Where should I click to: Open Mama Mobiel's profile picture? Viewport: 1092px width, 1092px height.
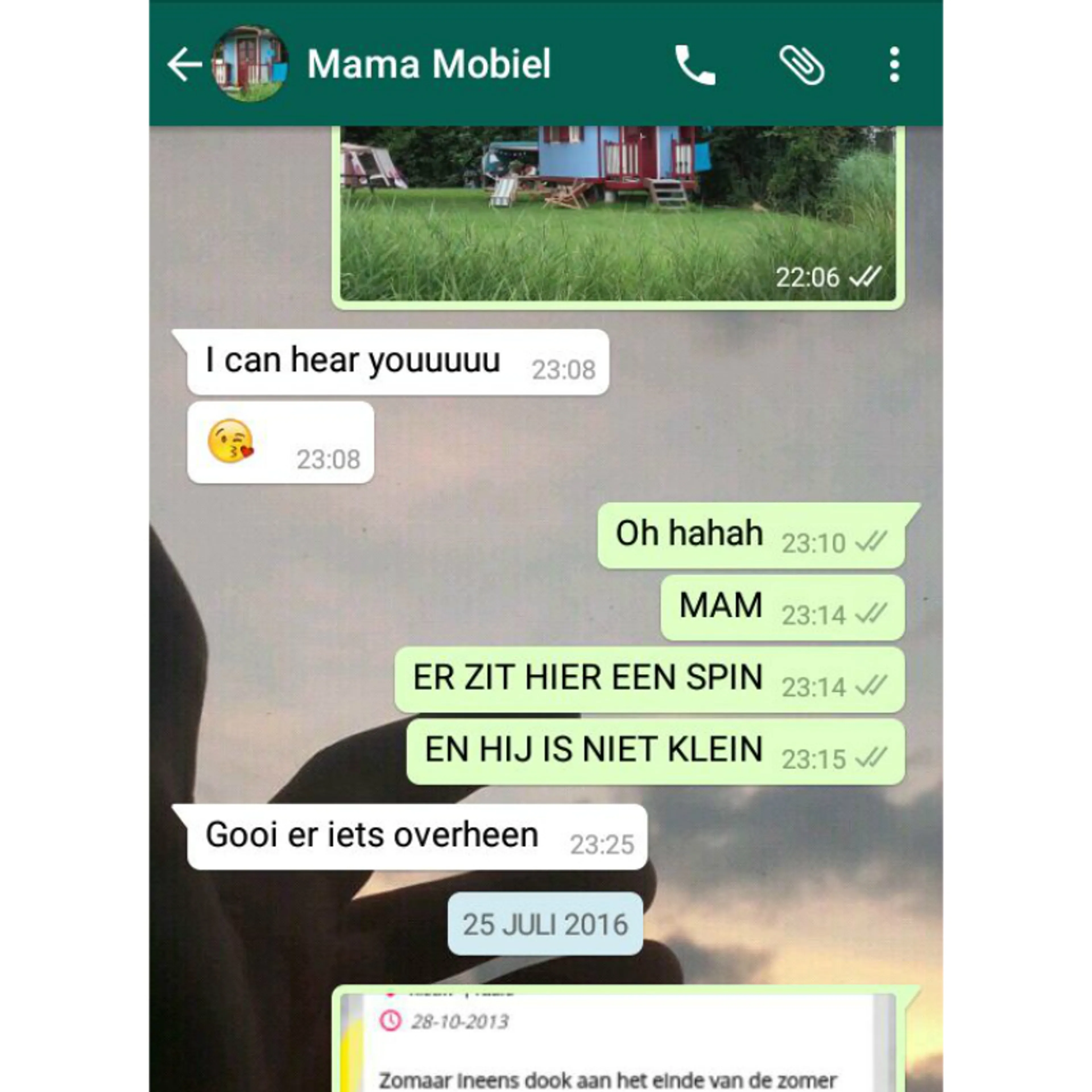(x=250, y=63)
